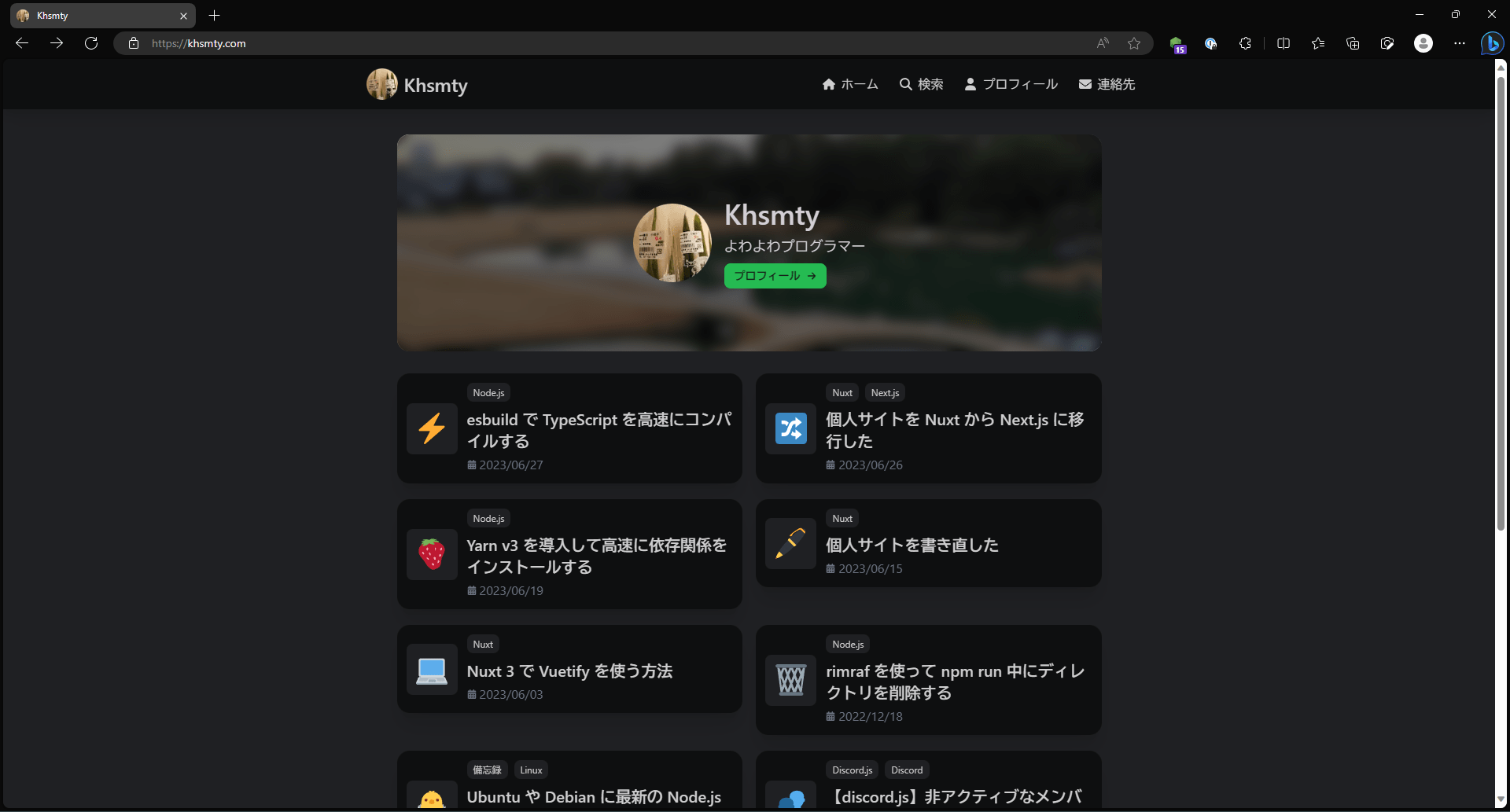Open the 連絡先 contact page
1510x812 pixels.
coord(1107,84)
